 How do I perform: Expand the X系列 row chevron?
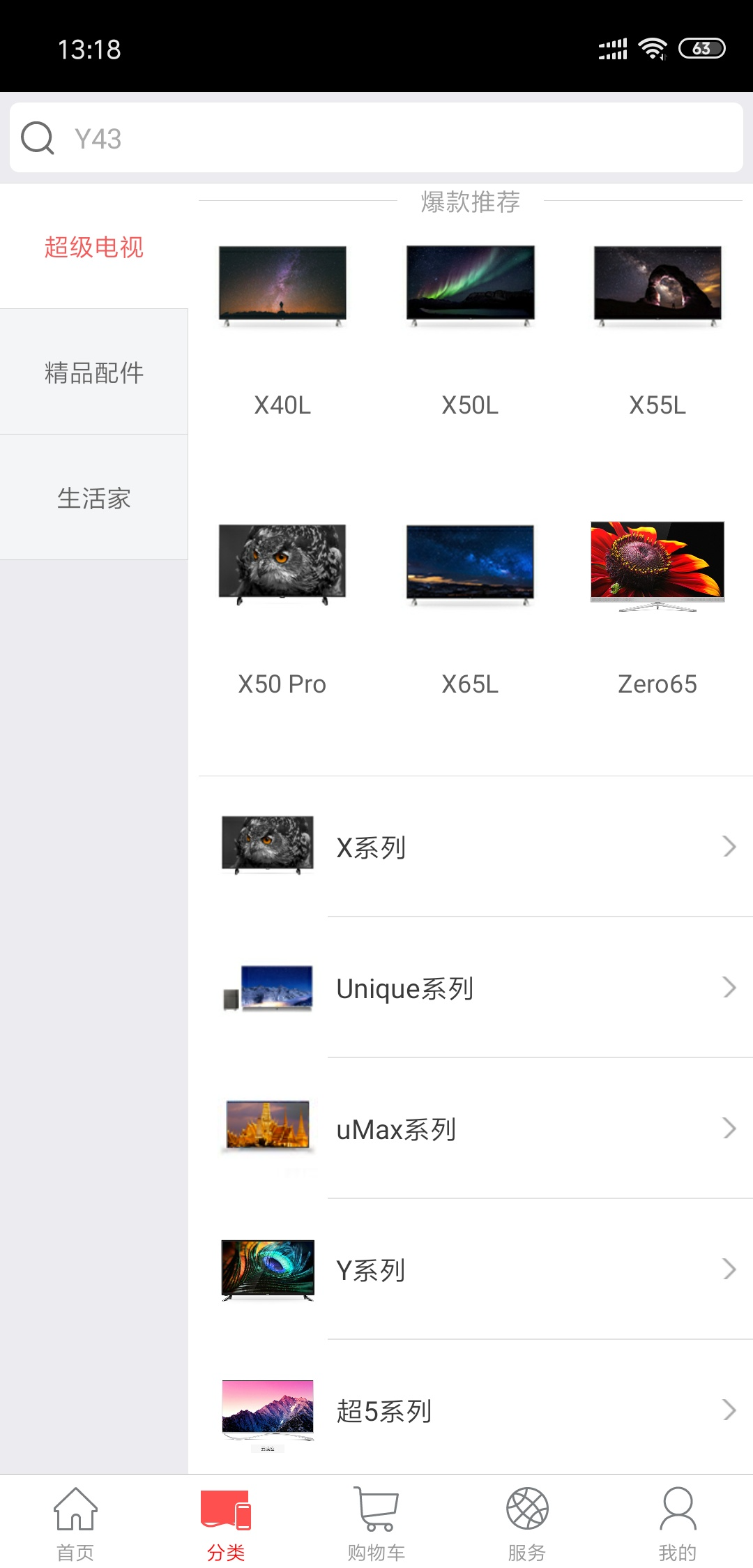click(729, 847)
